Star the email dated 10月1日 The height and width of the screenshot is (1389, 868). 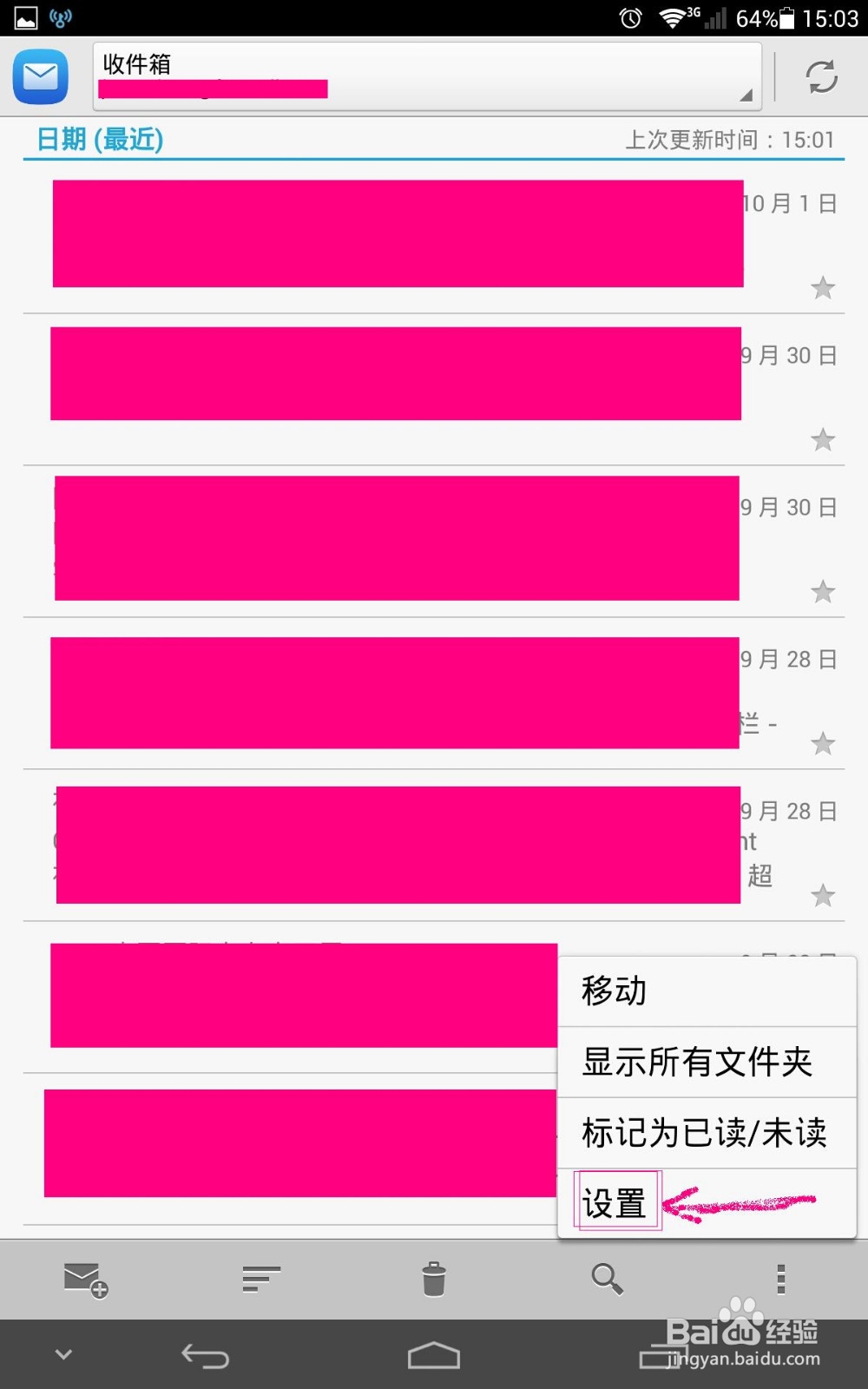tap(823, 288)
